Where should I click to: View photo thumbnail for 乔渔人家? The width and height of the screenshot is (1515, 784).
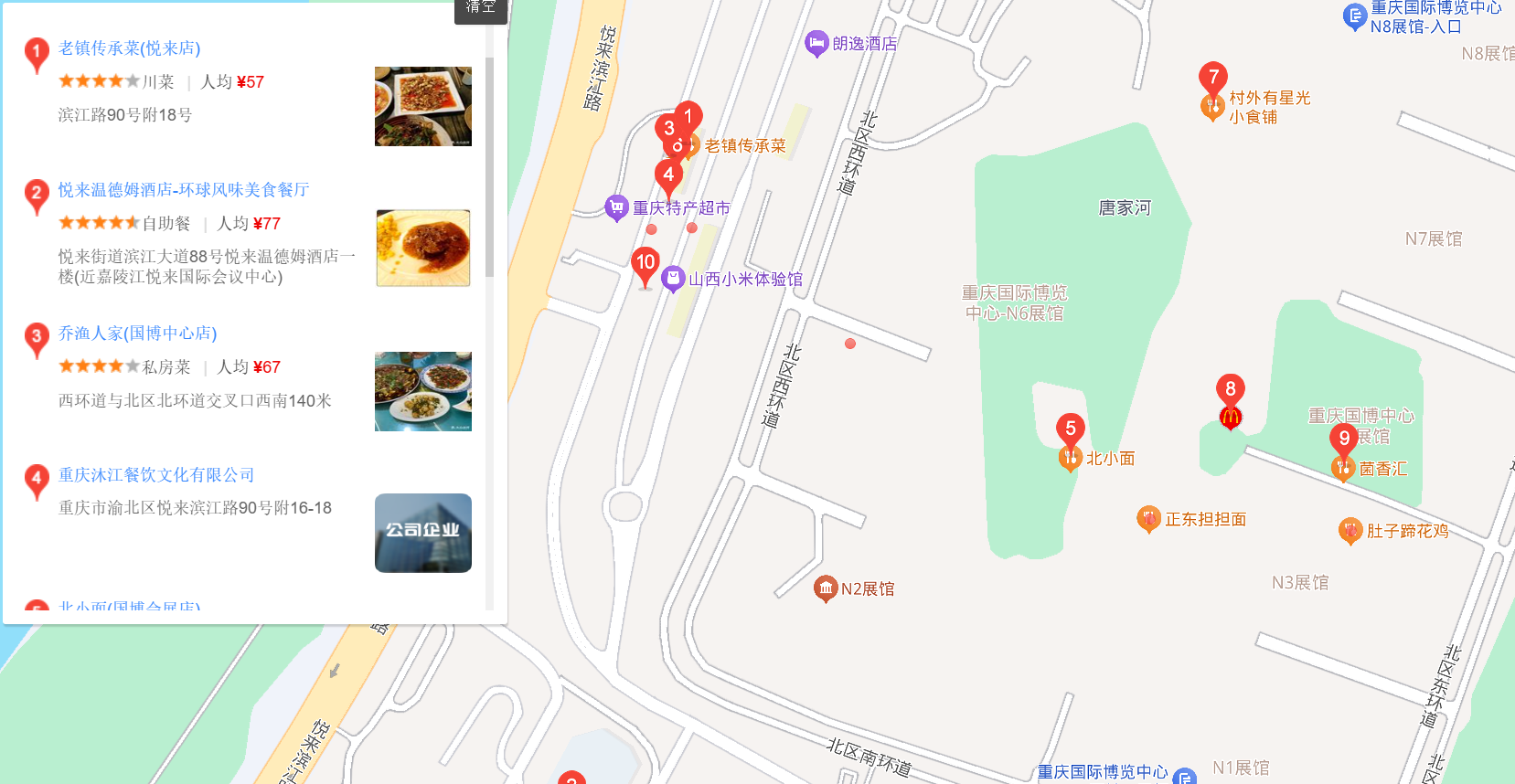click(x=422, y=391)
